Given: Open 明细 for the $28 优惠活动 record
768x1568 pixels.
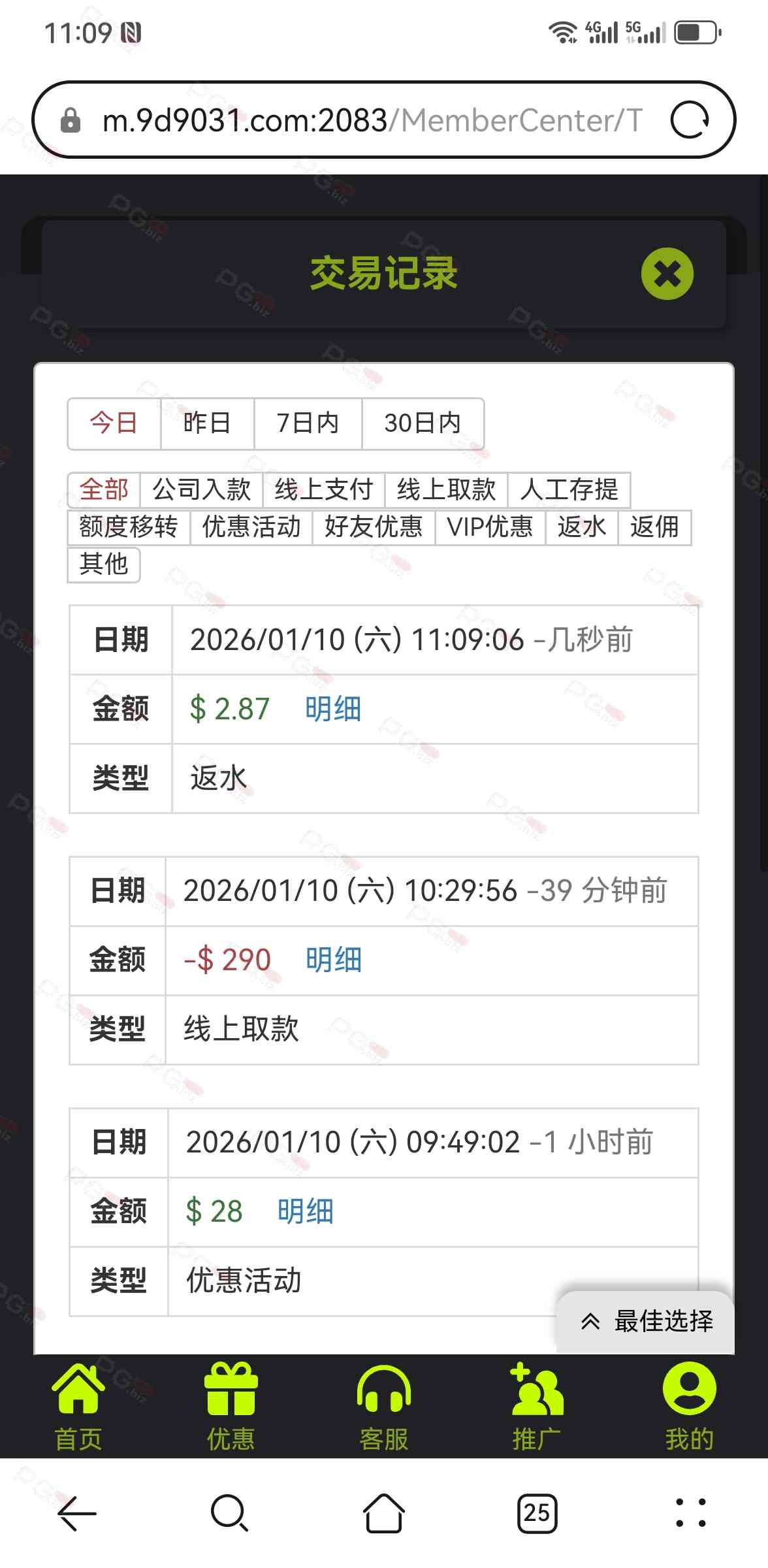Looking at the screenshot, I should (x=305, y=1211).
